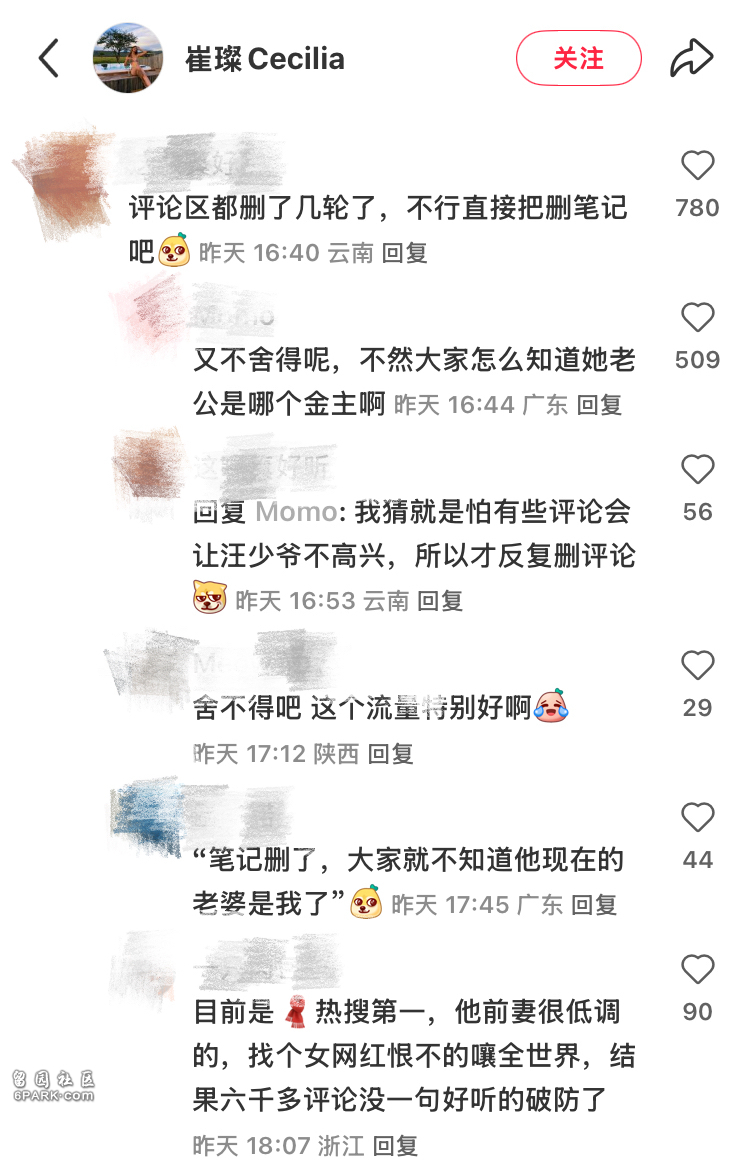Reply to the 17:45 广东 comment
750x1168 pixels.
click(594, 905)
